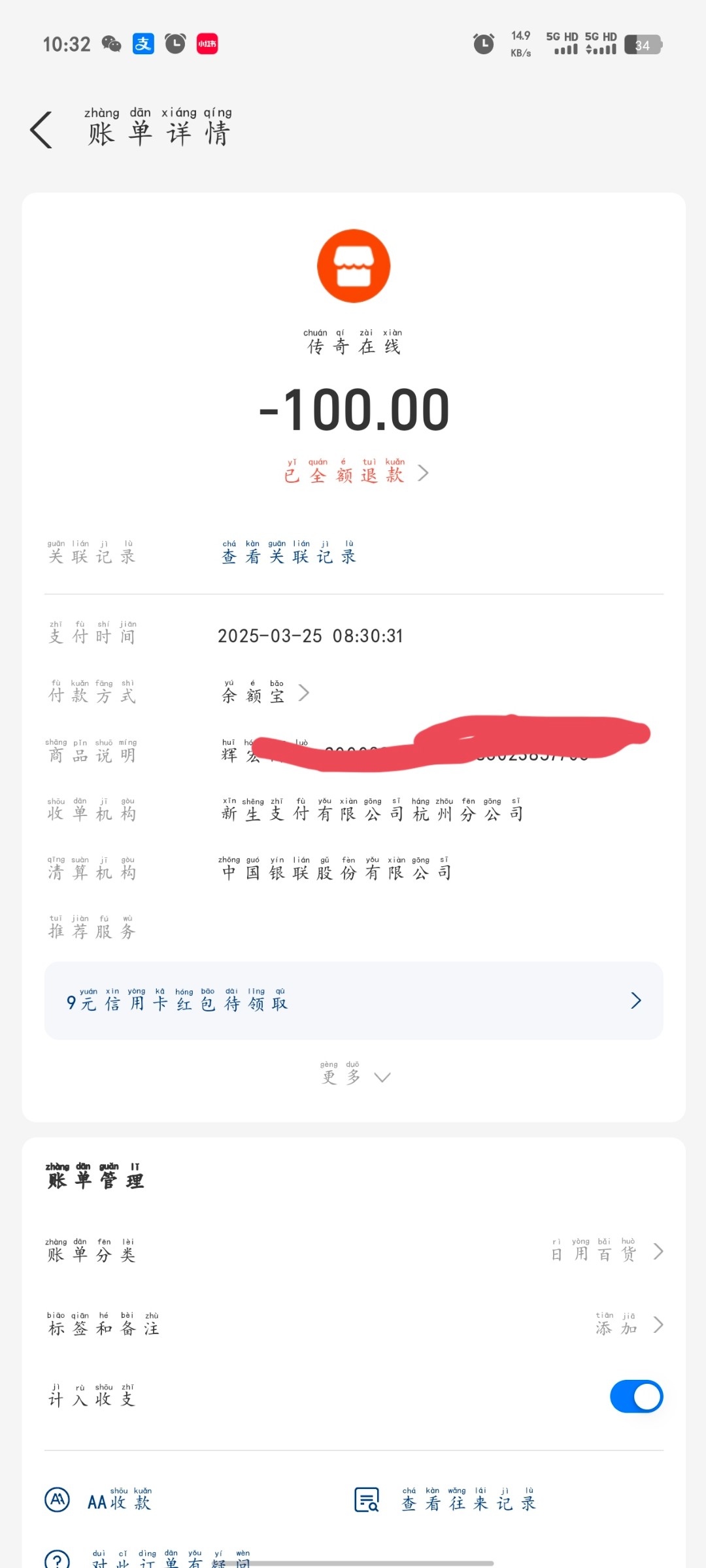Screen dimensions: 706x1568
Task: Open the 9元信用卡红包待领取 banner
Action: [x=354, y=1000]
